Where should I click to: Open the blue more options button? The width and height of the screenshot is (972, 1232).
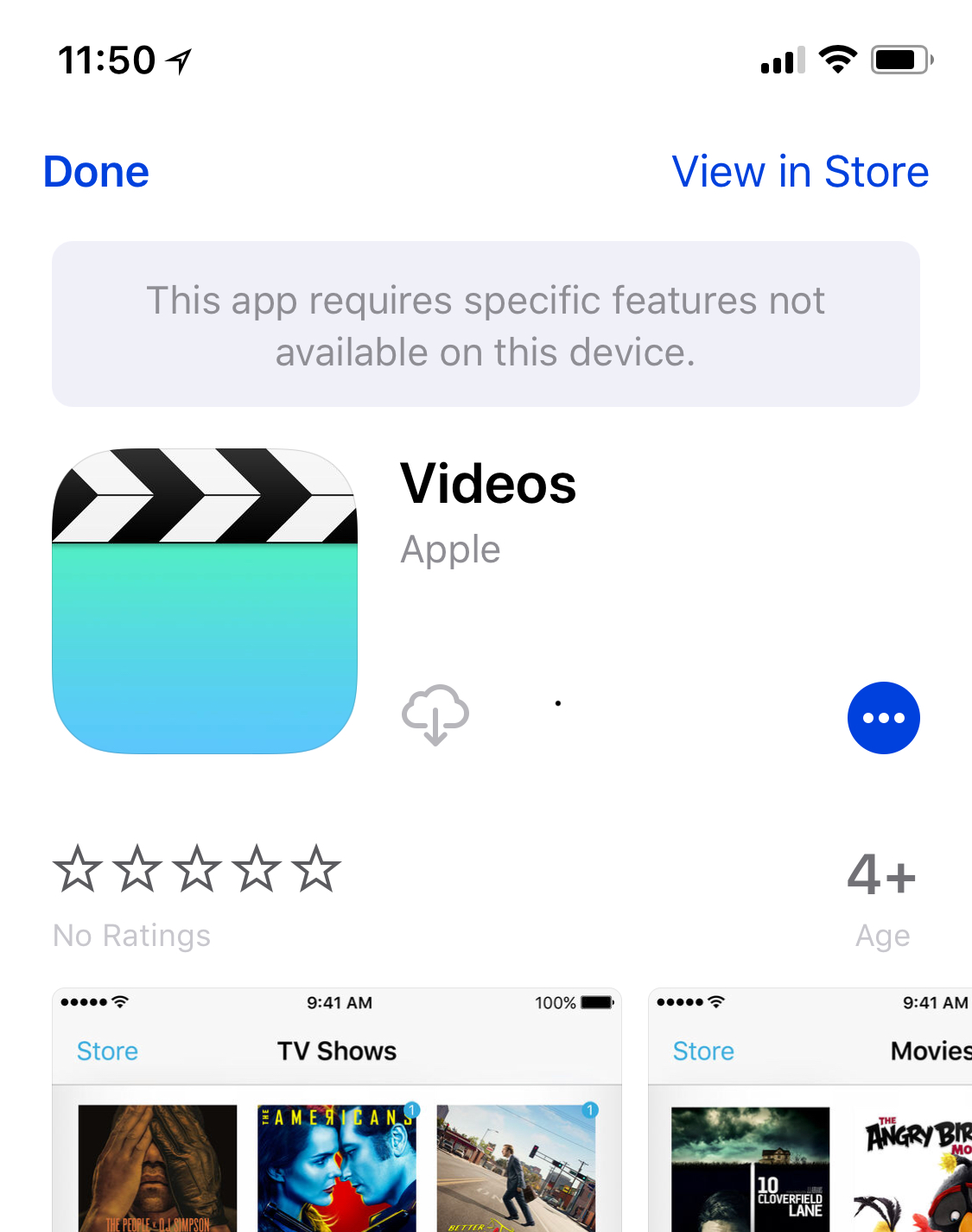(883, 718)
